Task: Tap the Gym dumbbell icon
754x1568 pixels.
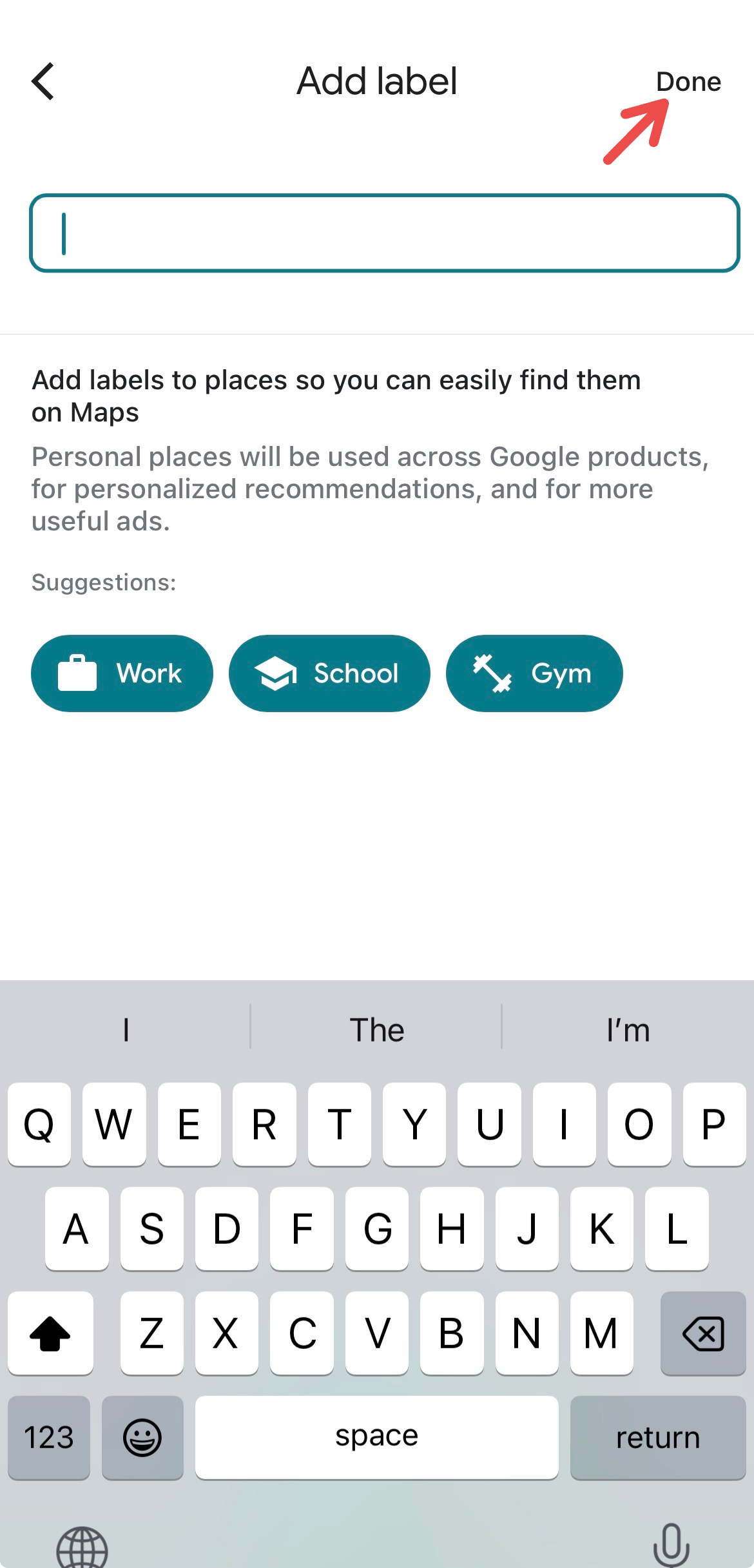Action: (x=493, y=673)
